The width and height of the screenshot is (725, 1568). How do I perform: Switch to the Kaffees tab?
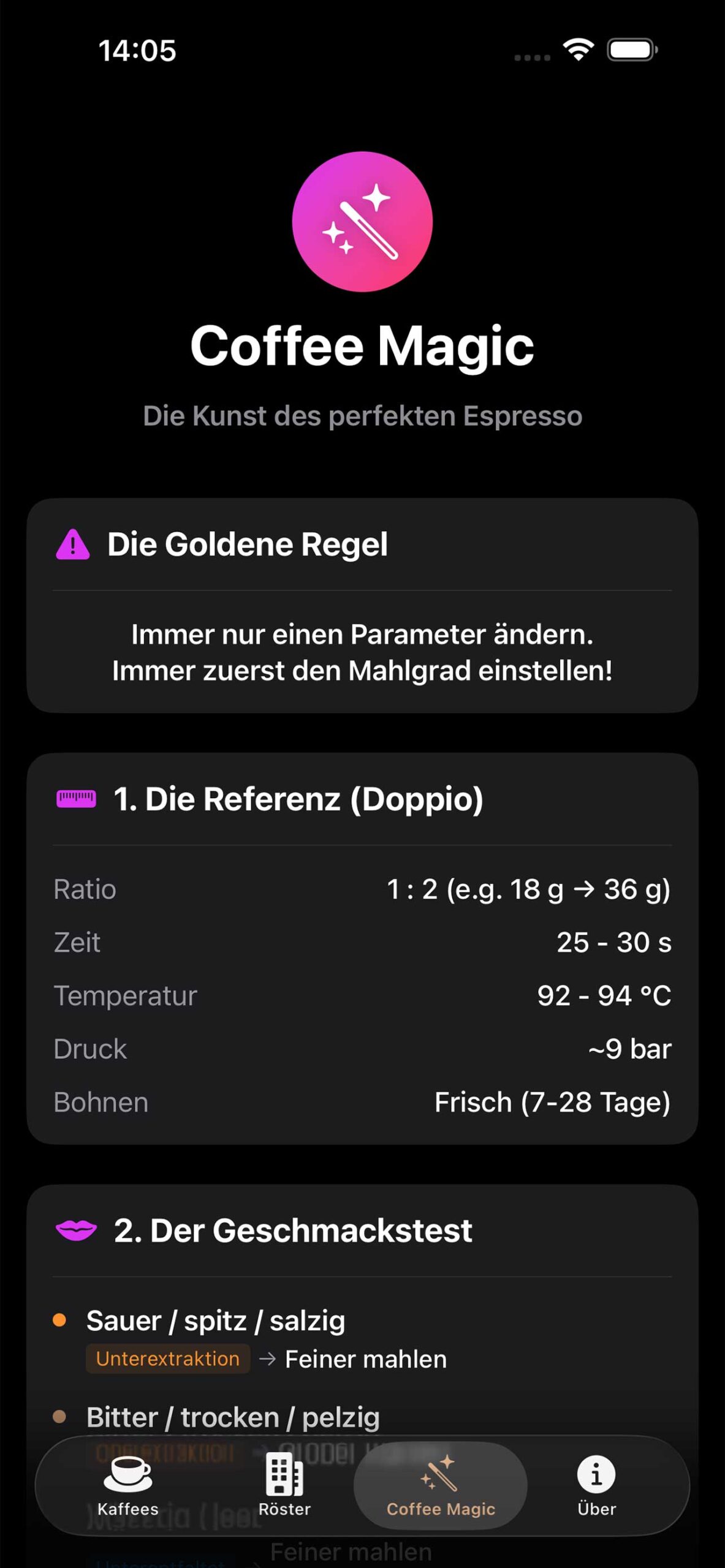pyautogui.click(x=129, y=1494)
